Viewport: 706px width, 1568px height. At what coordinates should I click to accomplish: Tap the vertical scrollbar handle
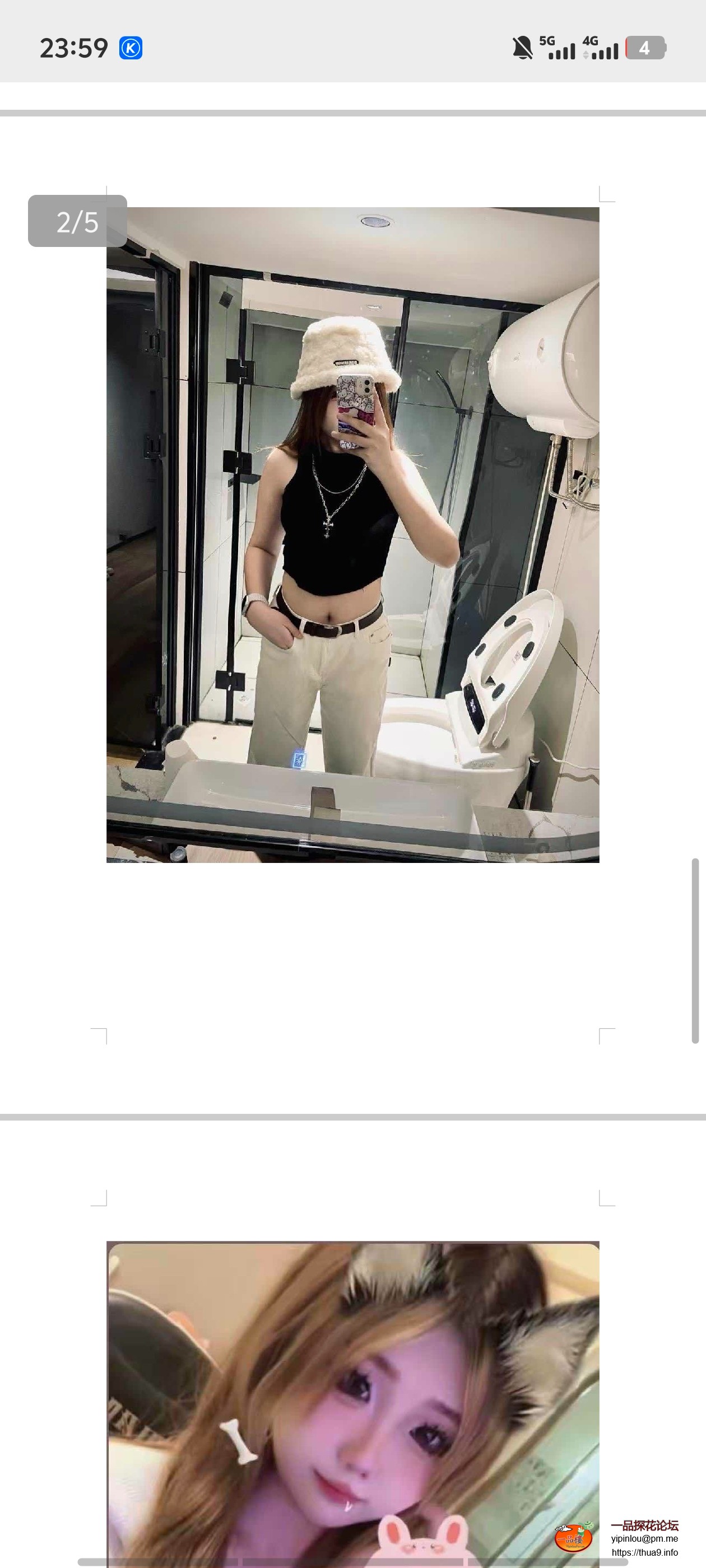695,951
